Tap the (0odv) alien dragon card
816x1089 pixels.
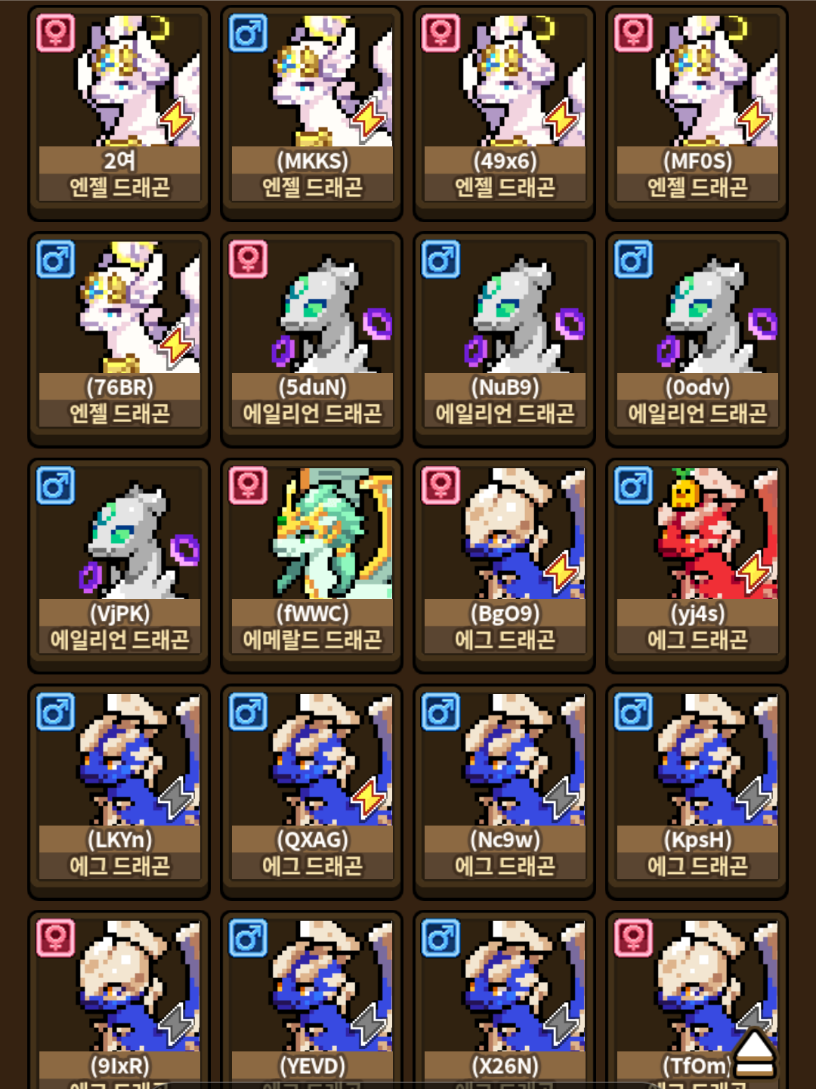(x=697, y=338)
